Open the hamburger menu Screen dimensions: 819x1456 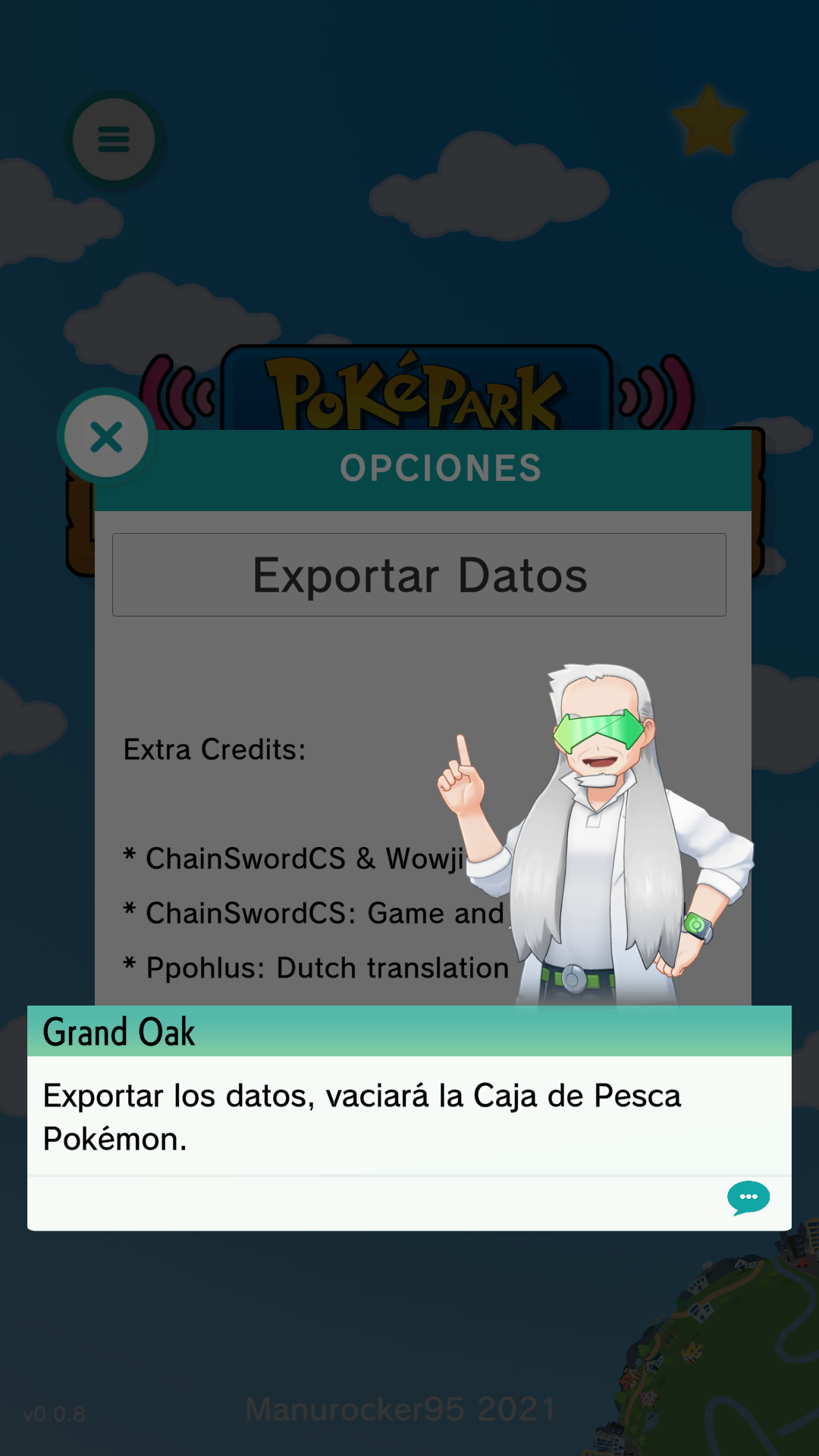coord(114,139)
